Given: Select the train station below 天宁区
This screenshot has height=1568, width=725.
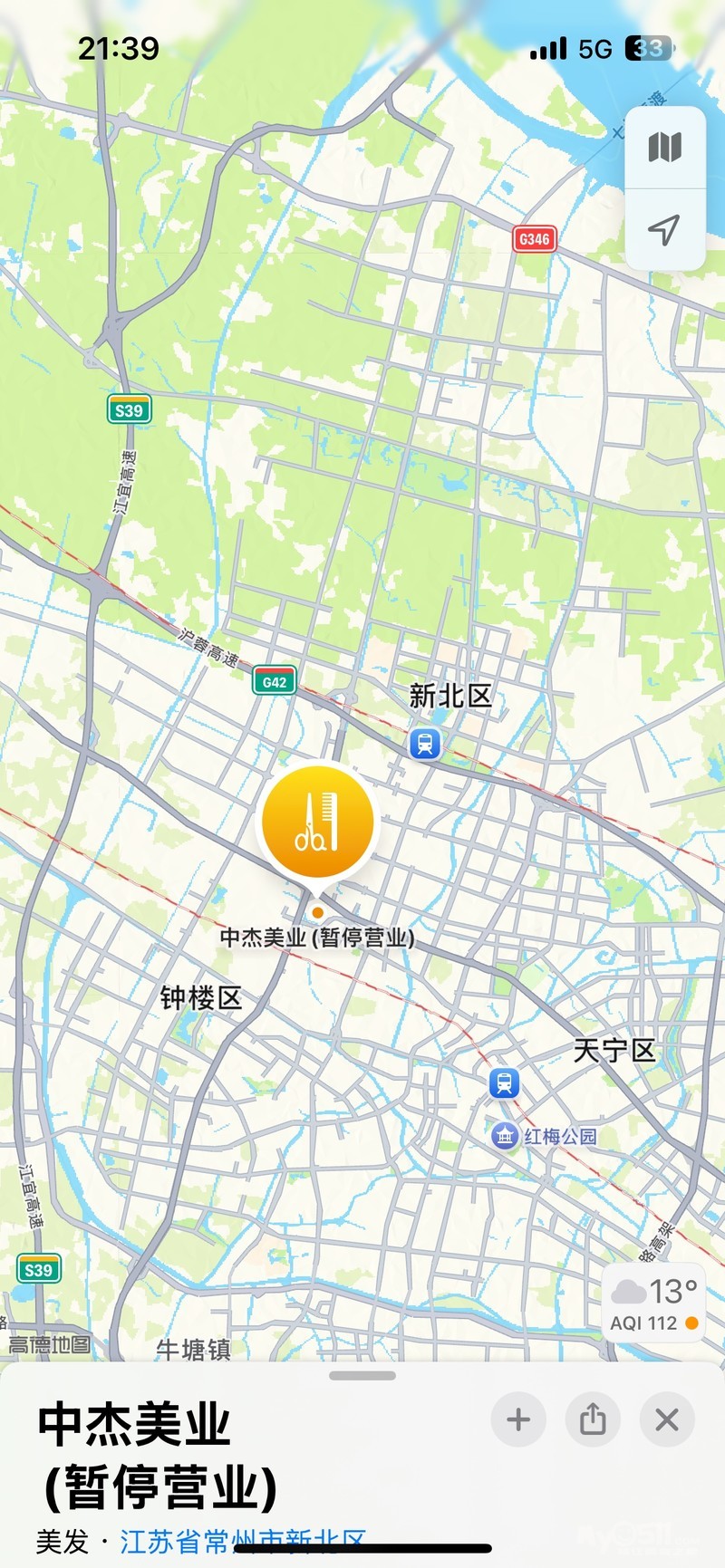Looking at the screenshot, I should click(504, 1083).
